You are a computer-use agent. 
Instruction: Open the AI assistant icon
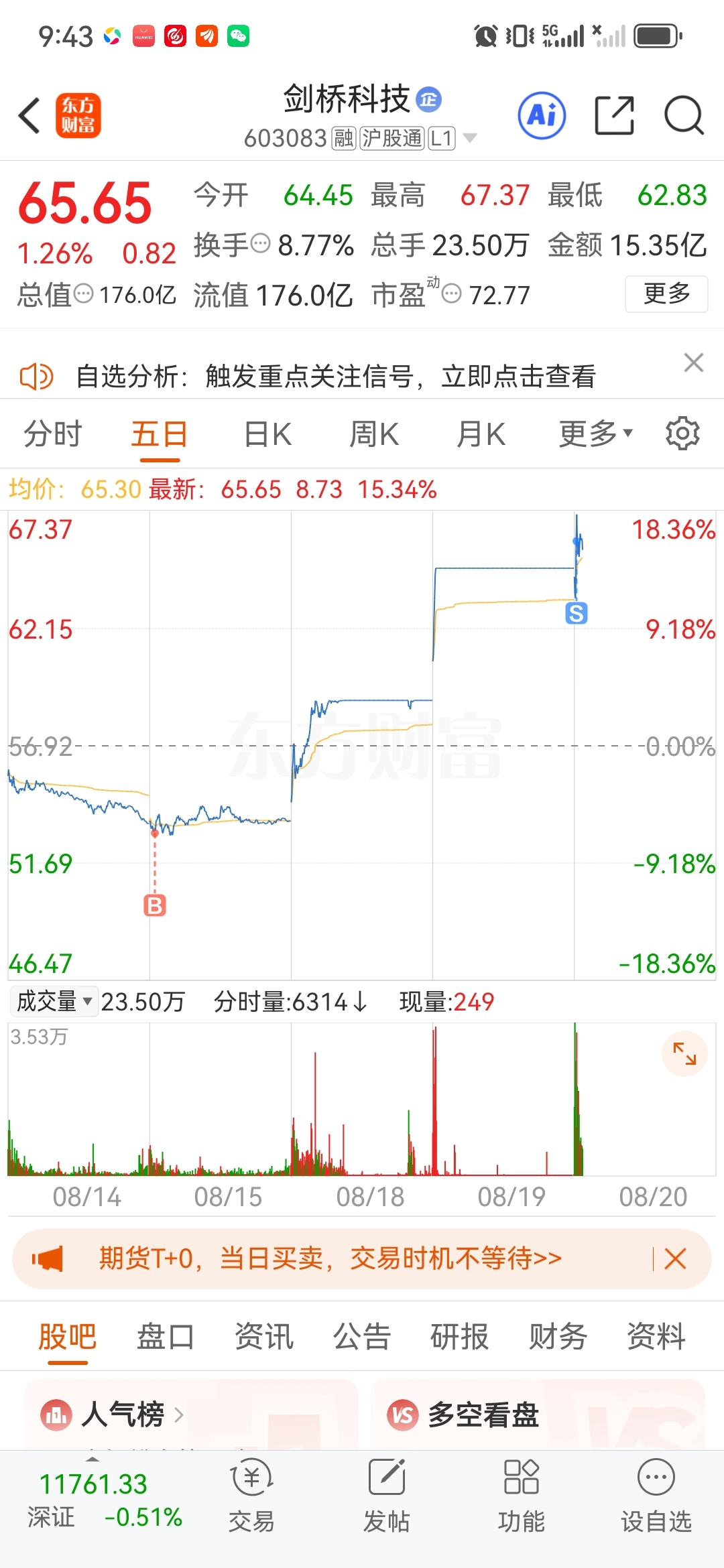542,115
